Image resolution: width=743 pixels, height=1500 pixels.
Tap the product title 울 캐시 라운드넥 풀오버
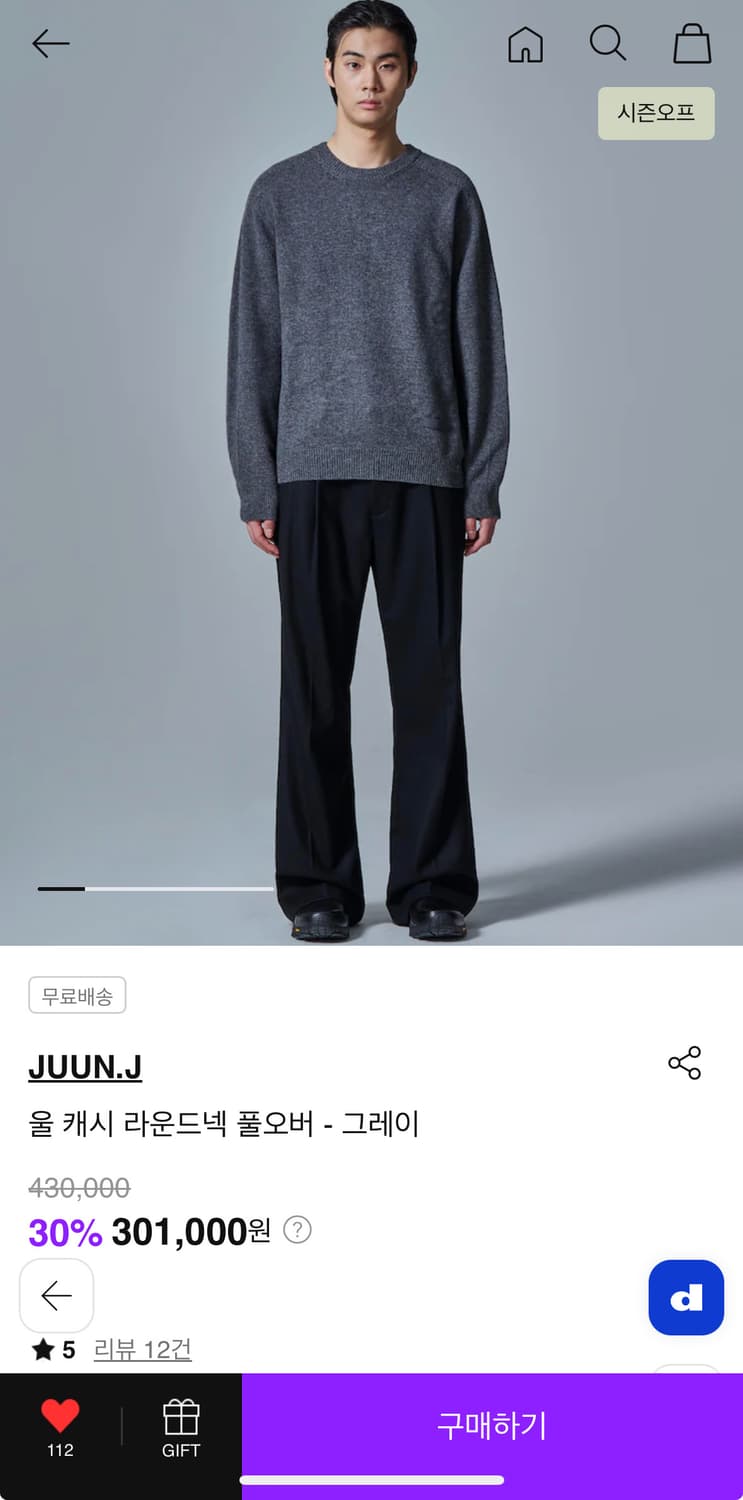(224, 1124)
